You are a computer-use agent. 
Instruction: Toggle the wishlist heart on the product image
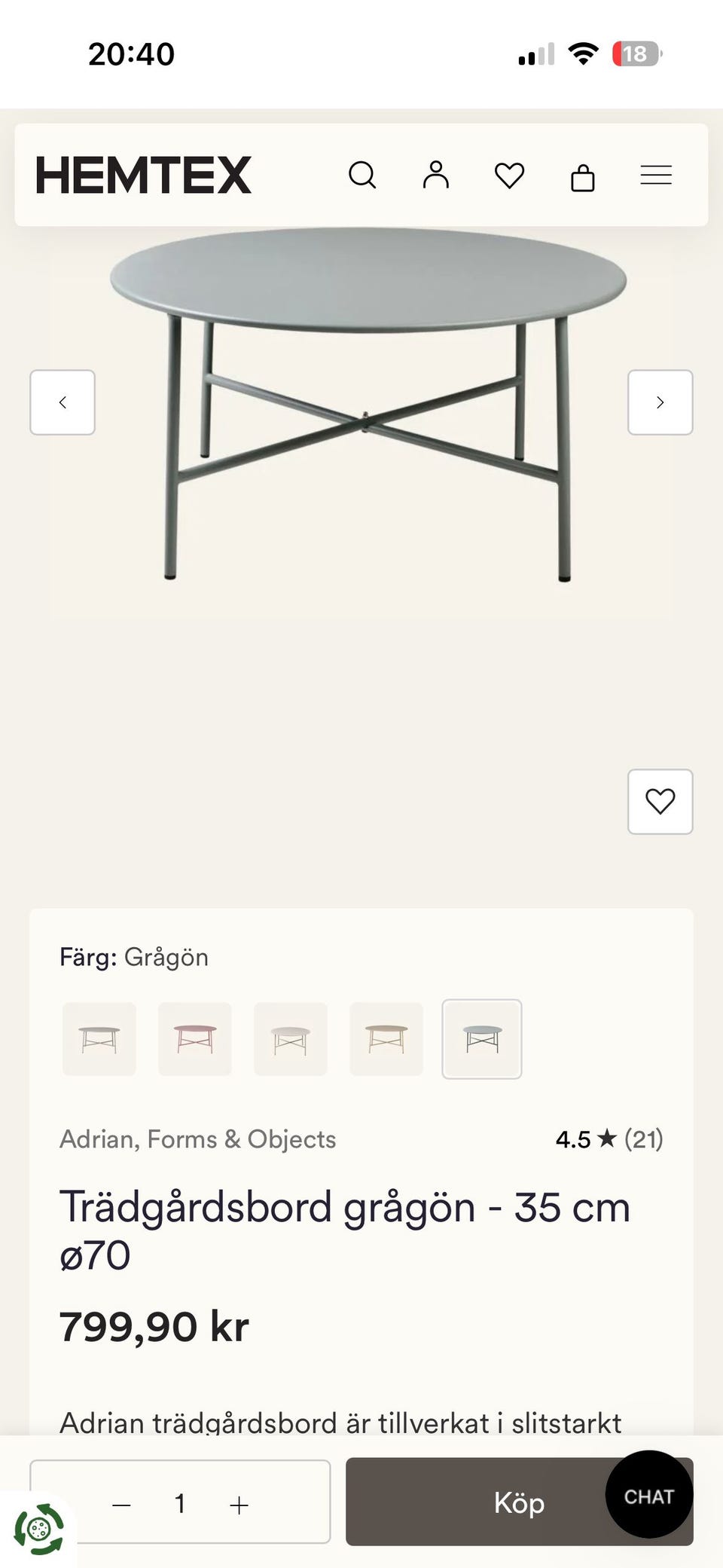660,802
